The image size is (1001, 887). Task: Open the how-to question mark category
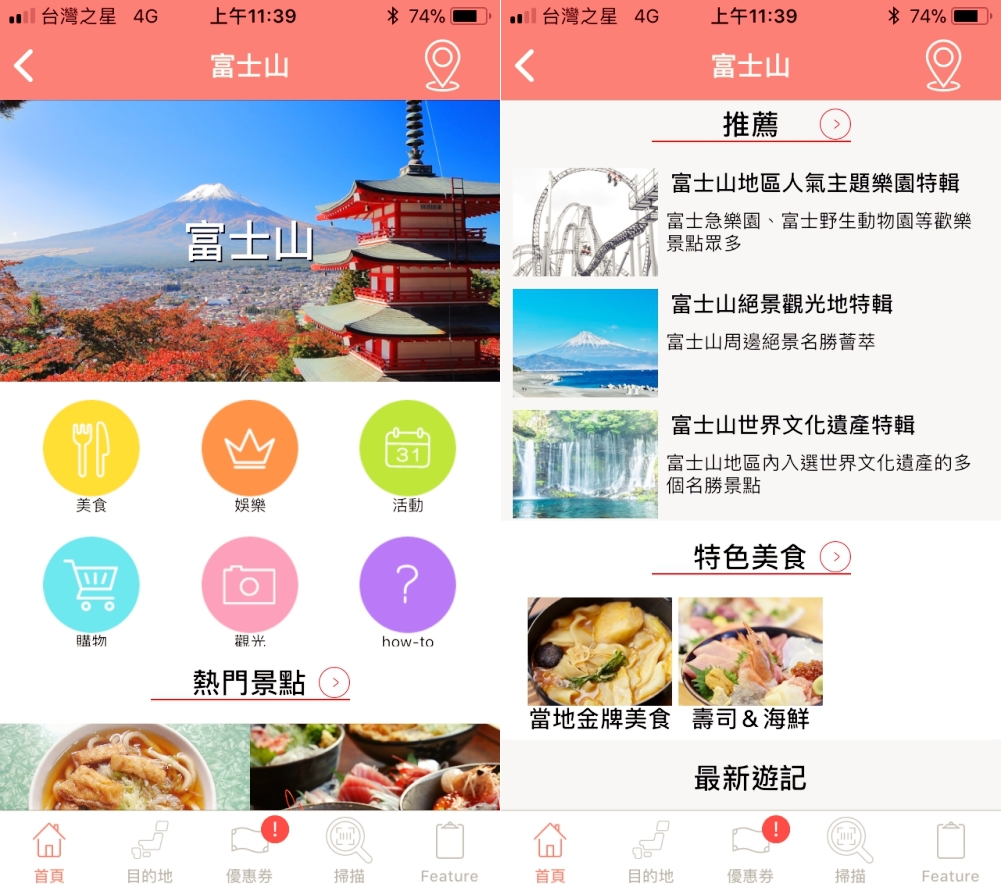click(x=407, y=584)
